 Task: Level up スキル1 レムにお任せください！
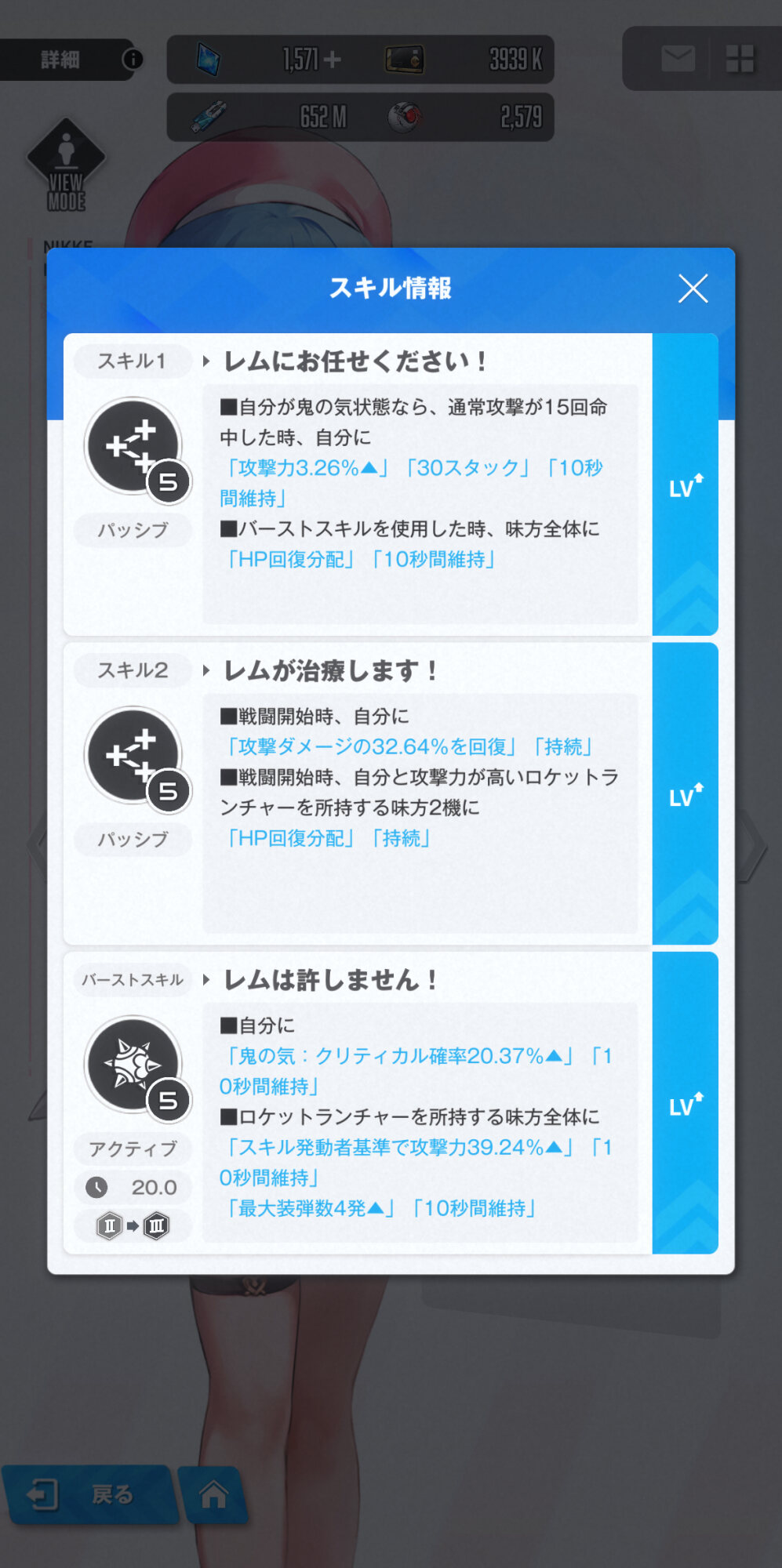[685, 485]
